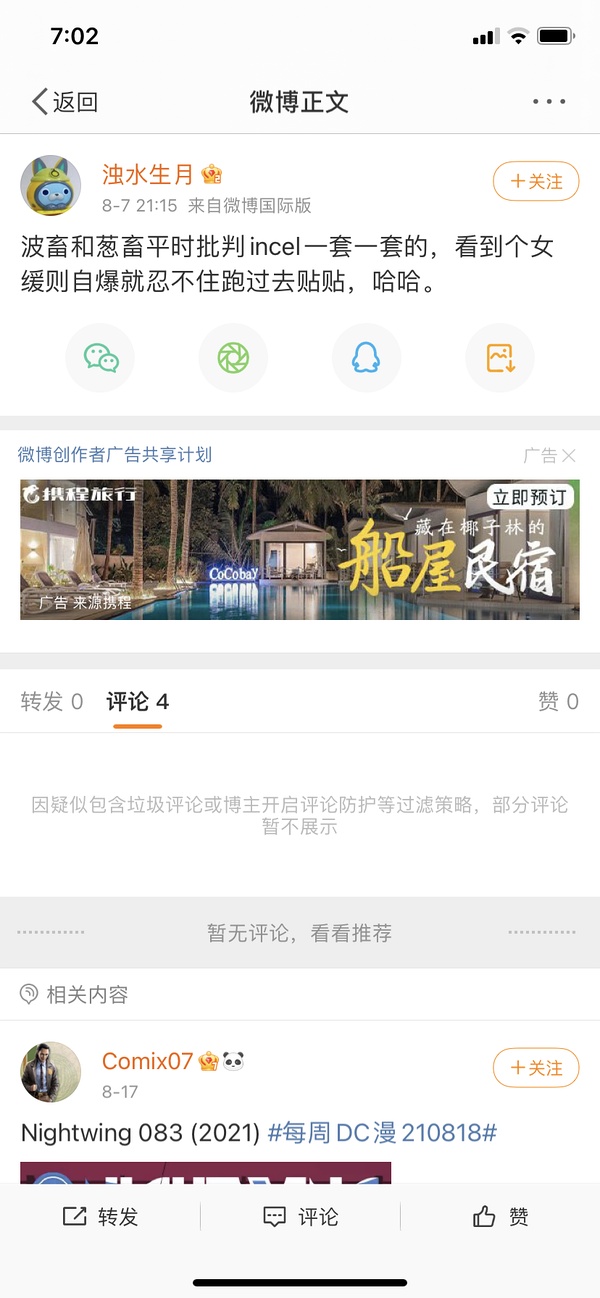Open the 微博创作者广告共享计划 link

click(x=115, y=455)
